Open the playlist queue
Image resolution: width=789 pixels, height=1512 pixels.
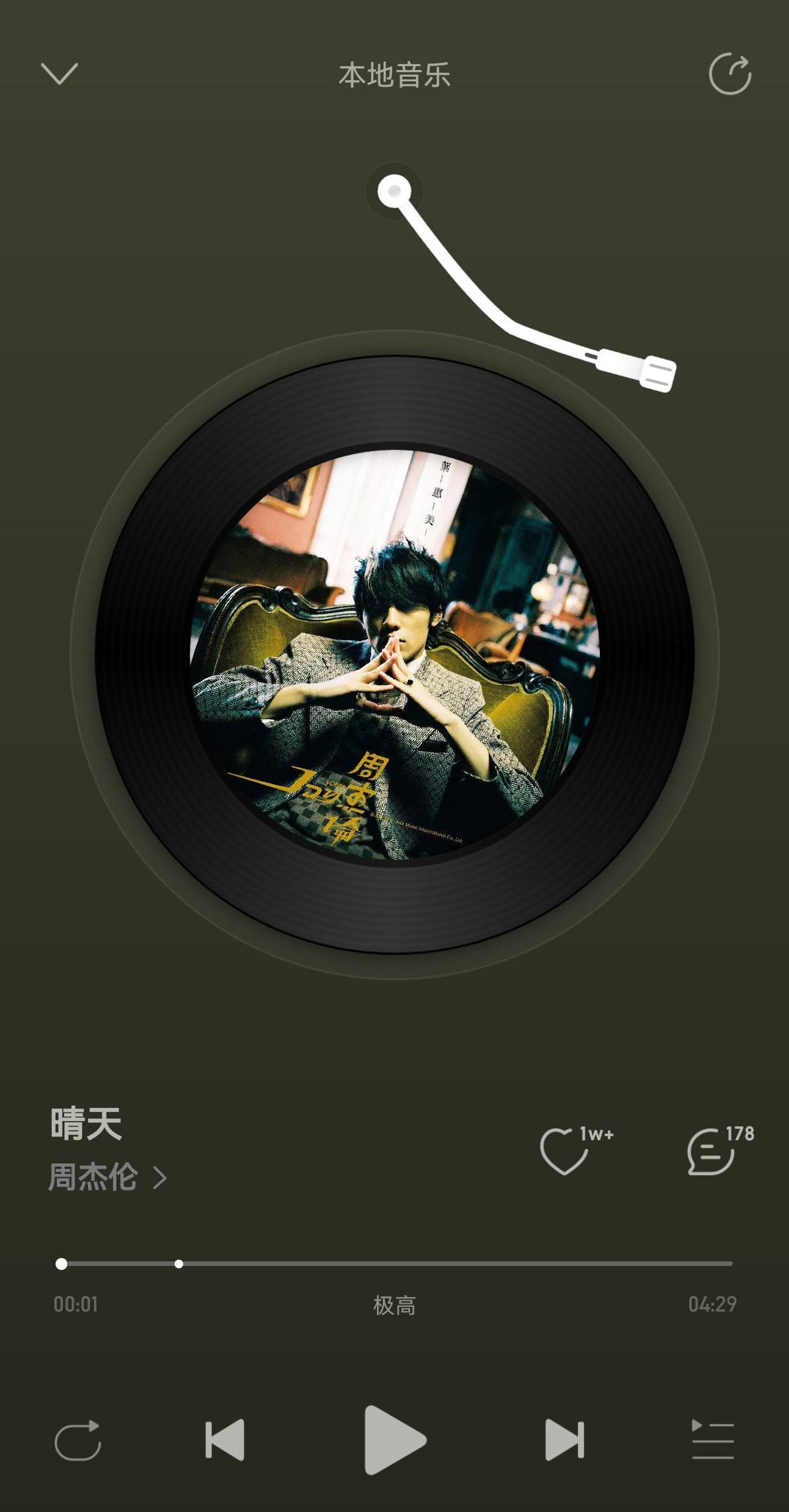point(712,1439)
